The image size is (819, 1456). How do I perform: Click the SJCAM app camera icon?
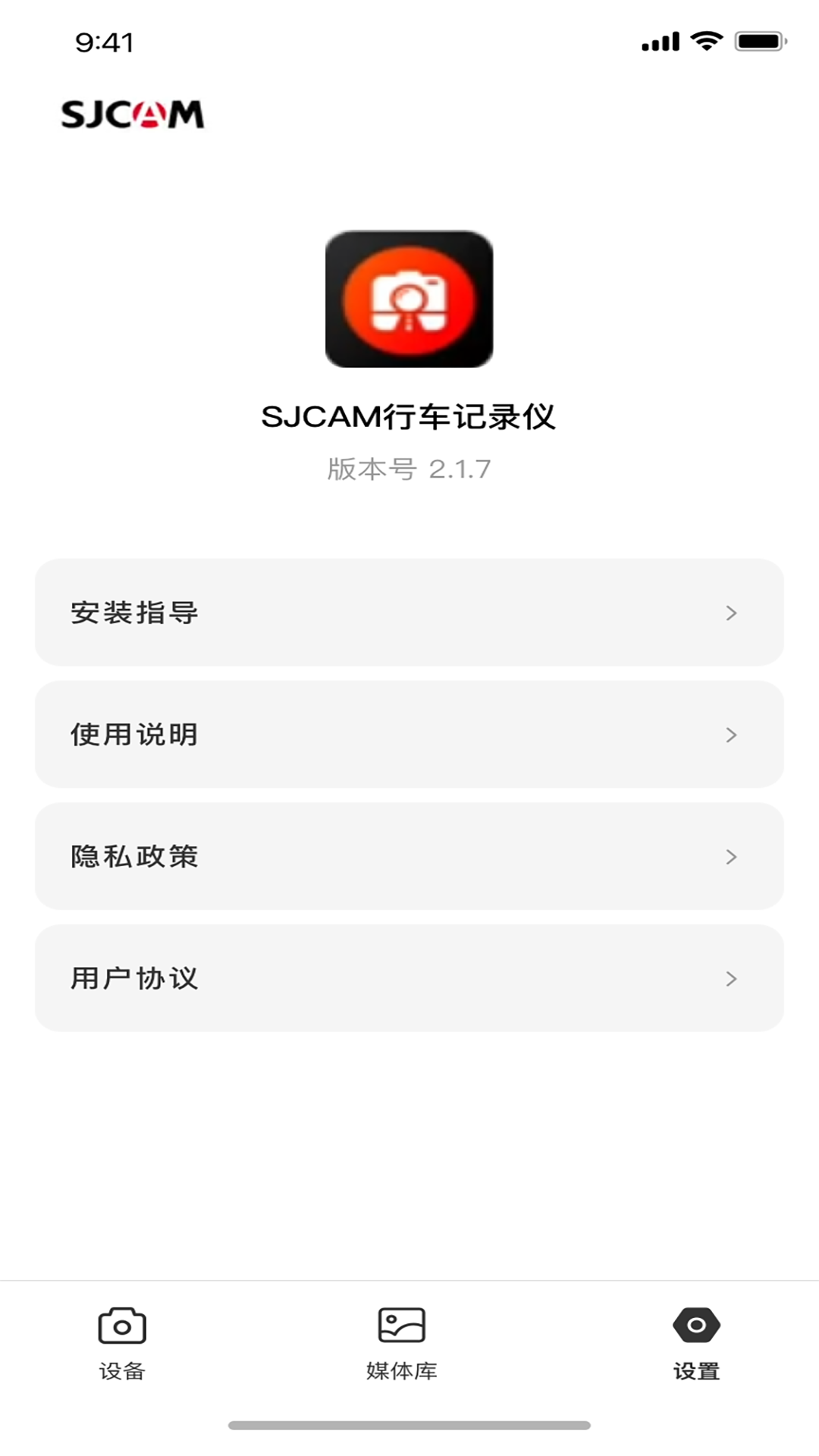pyautogui.click(x=409, y=300)
